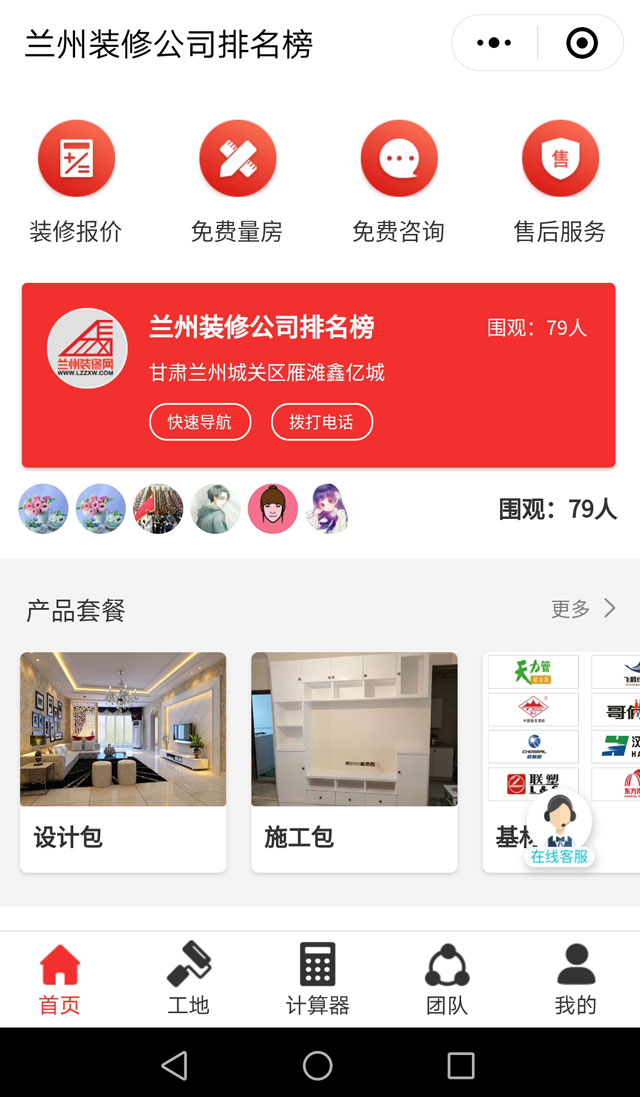Open the 设计包 package card
This screenshot has width=640, height=1097.
[123, 761]
